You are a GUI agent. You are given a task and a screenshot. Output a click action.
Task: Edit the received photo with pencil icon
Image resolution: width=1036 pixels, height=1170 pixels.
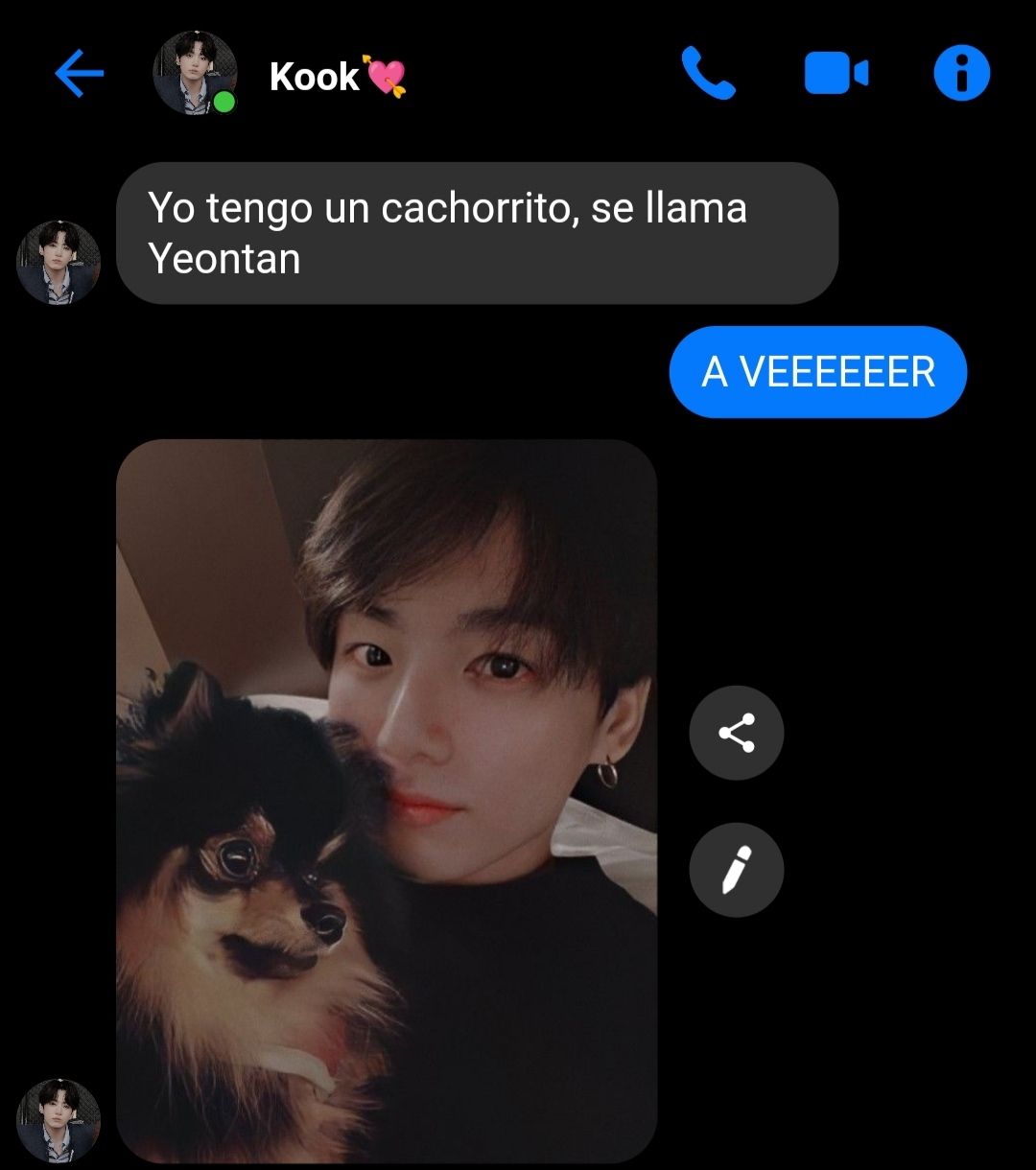736,871
